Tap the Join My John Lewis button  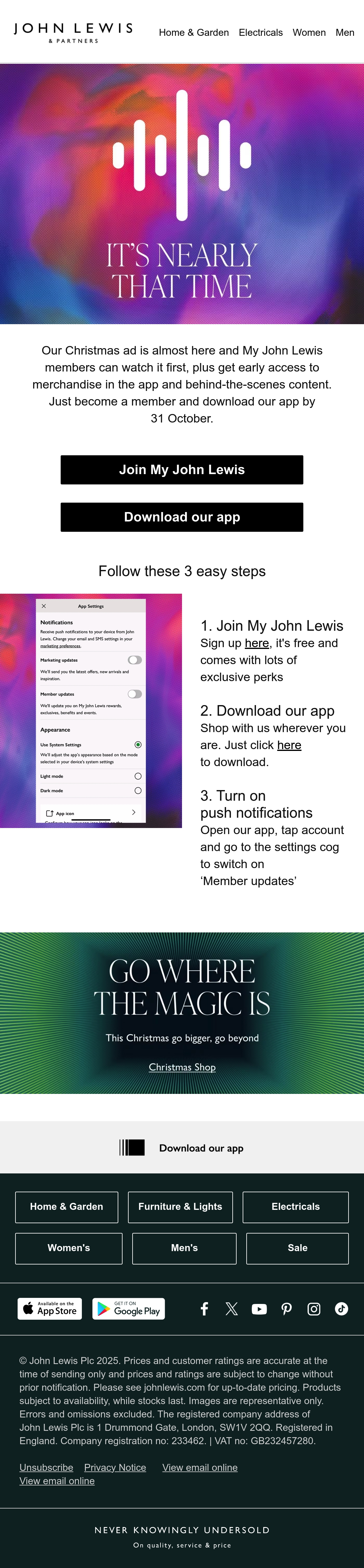[x=182, y=469]
